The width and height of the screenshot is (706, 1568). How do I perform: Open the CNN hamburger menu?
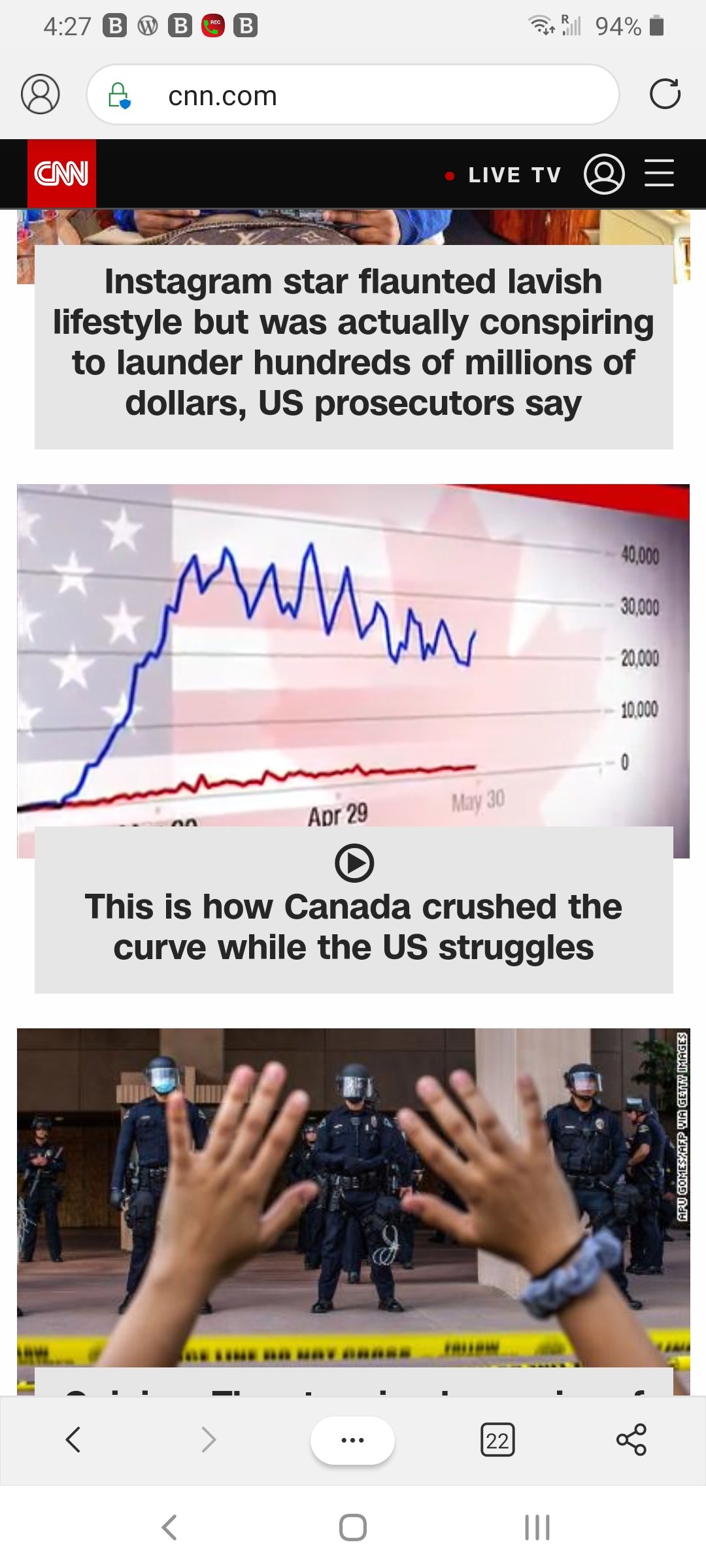(659, 174)
